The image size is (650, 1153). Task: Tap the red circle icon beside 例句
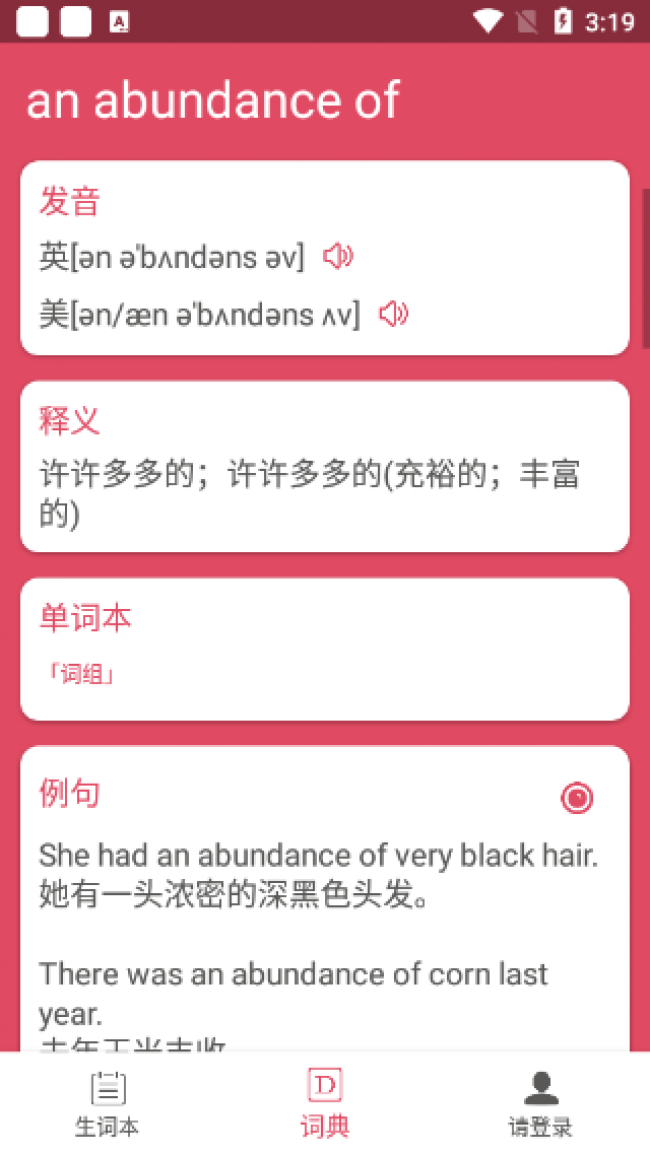577,797
